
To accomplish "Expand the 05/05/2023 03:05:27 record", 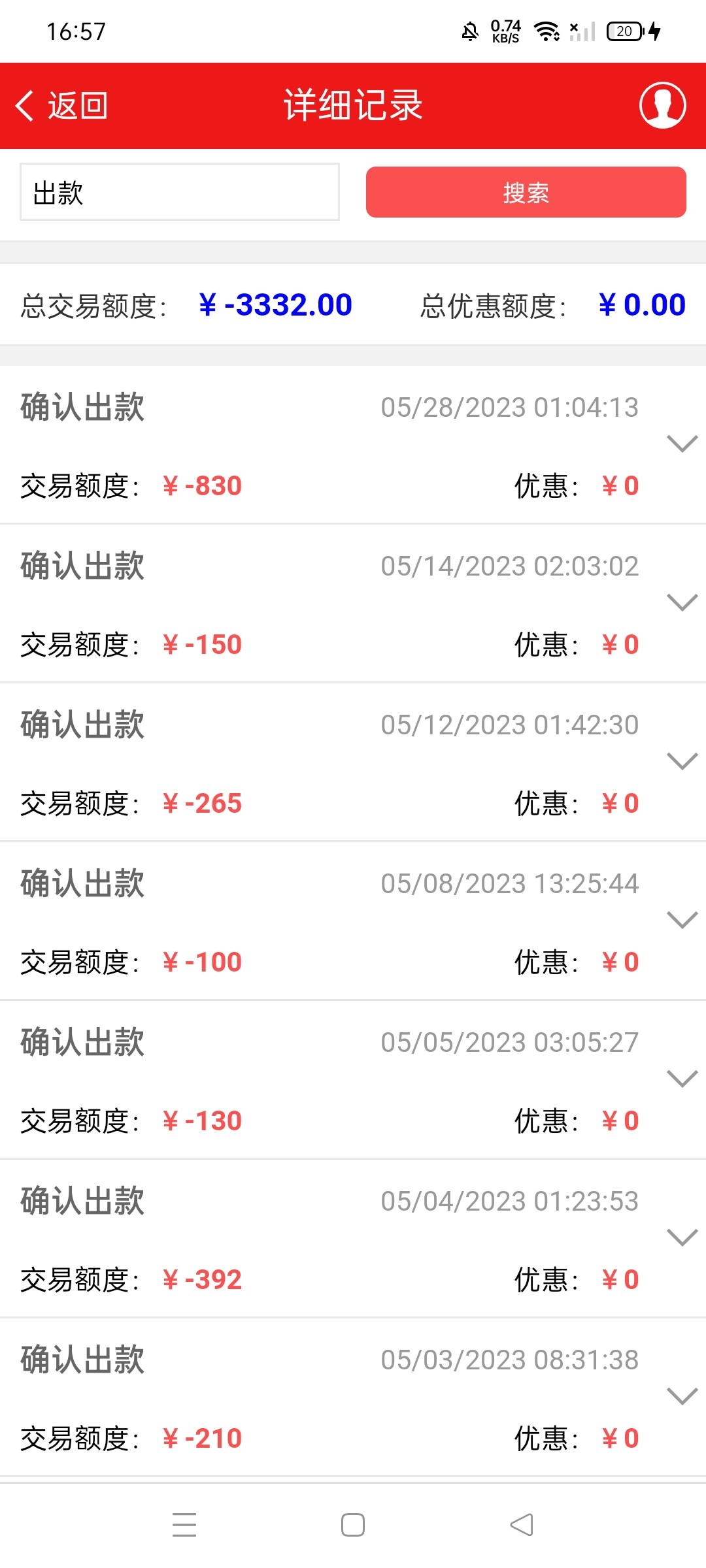I will point(682,1079).
